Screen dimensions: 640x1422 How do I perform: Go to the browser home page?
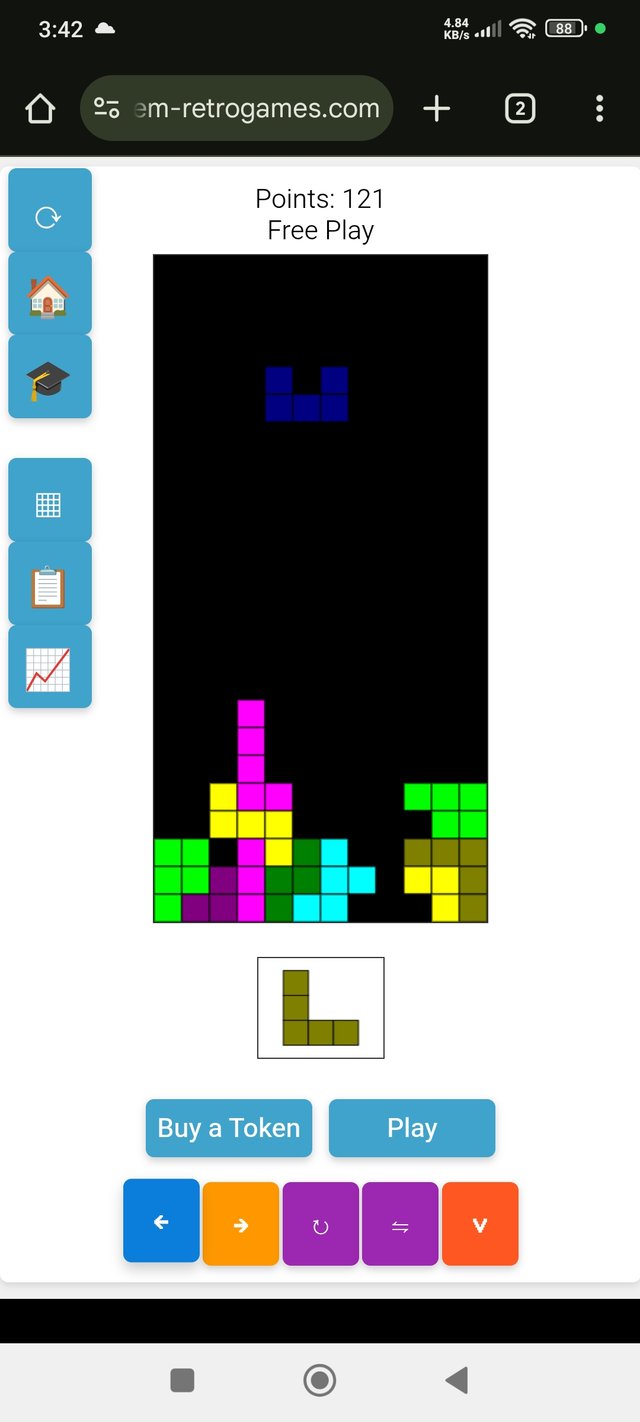tap(40, 109)
